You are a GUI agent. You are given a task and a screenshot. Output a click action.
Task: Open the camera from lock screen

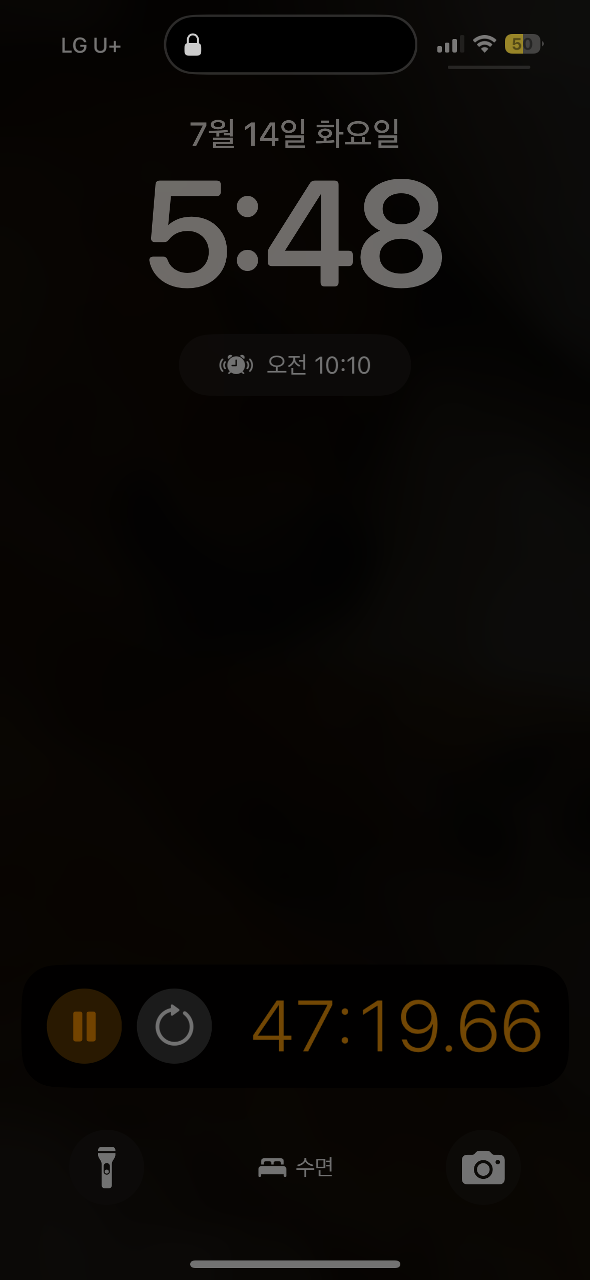pyautogui.click(x=483, y=1167)
